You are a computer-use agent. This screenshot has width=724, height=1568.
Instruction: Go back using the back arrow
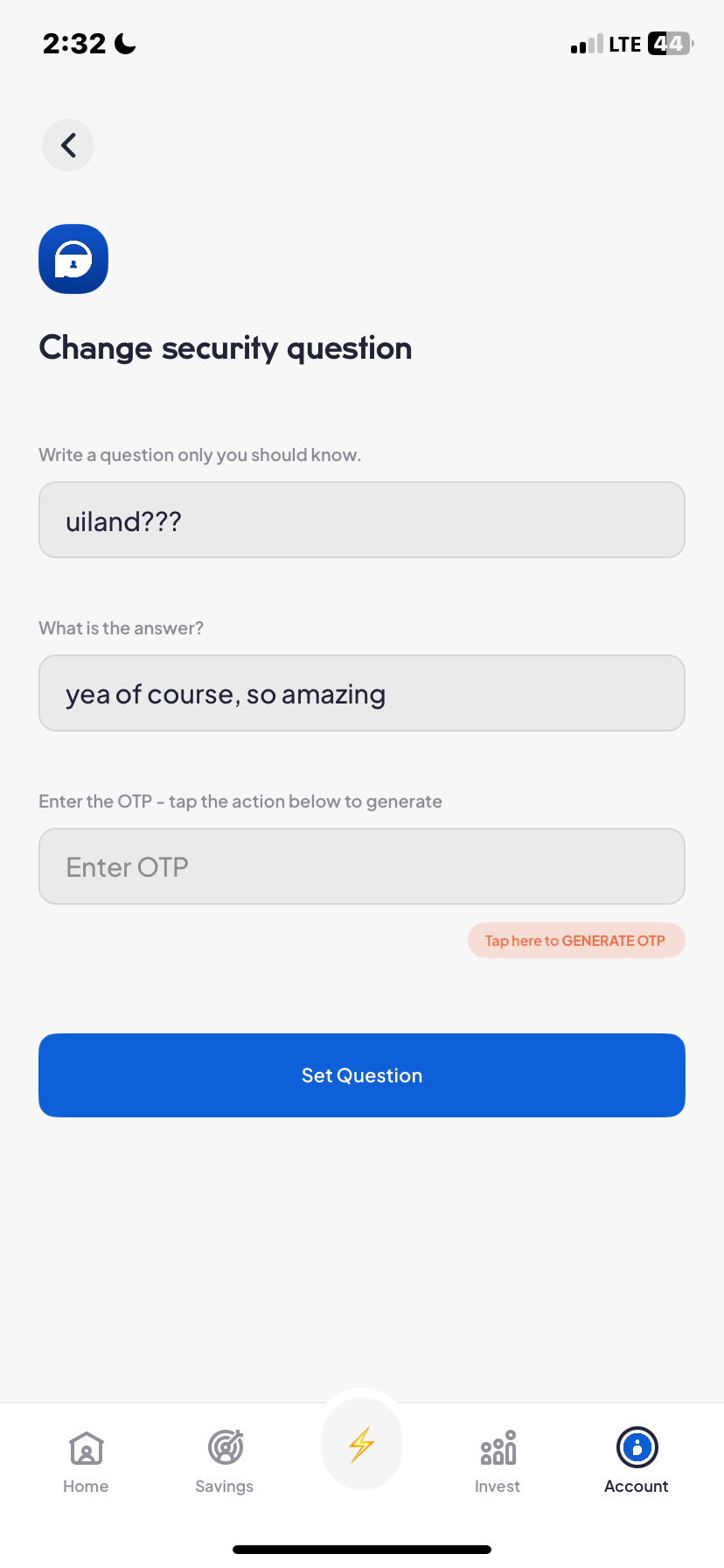click(x=68, y=145)
